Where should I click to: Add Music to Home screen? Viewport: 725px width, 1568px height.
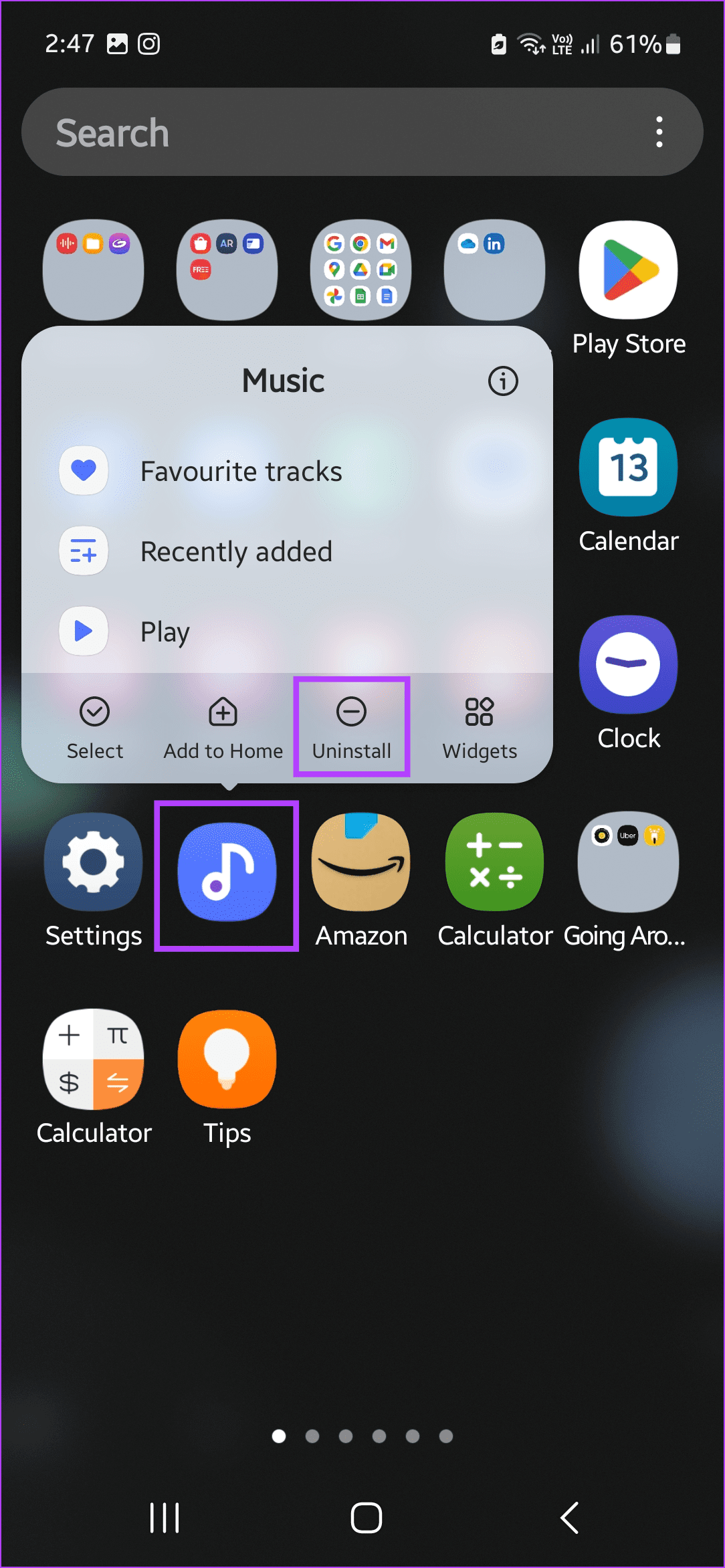click(x=223, y=727)
